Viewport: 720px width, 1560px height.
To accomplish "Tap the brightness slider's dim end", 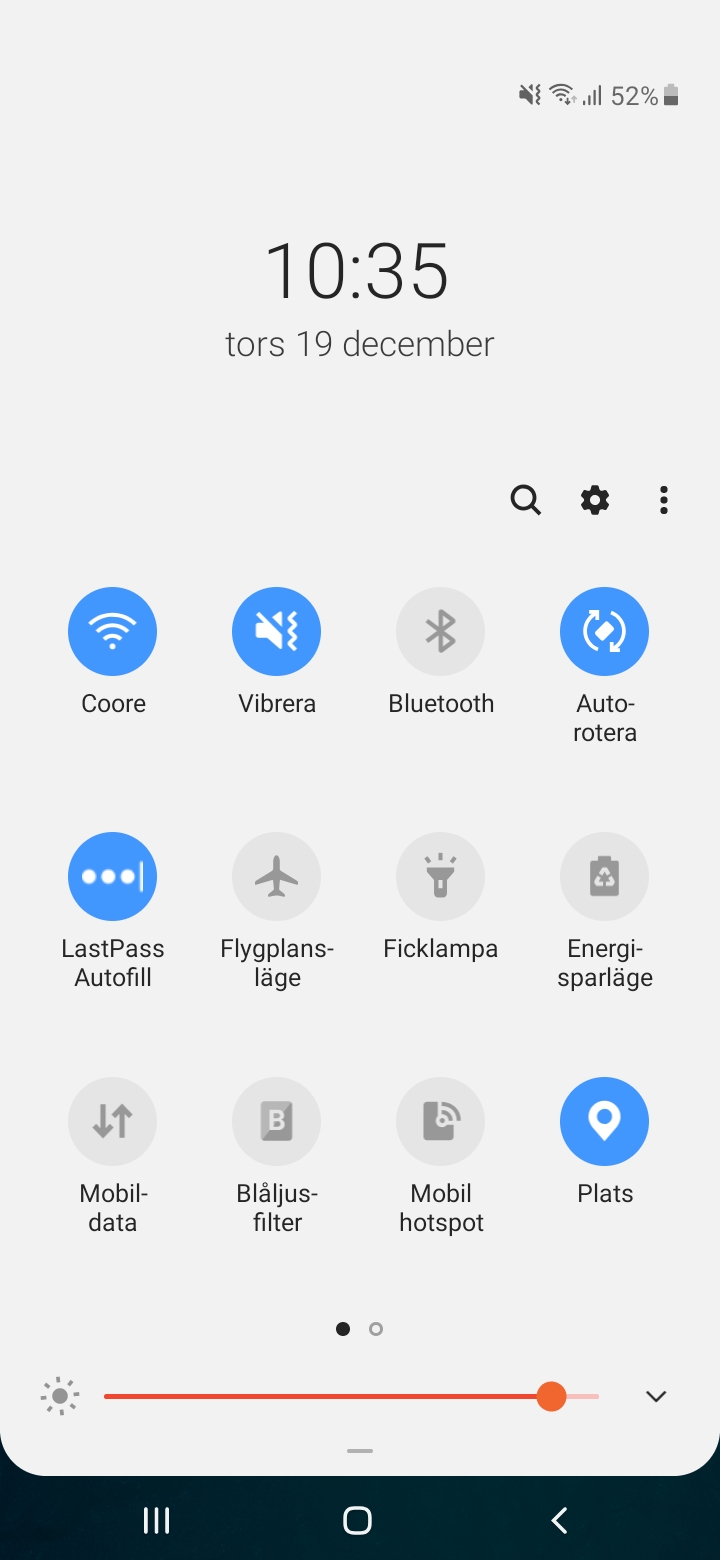I will click(x=112, y=1397).
